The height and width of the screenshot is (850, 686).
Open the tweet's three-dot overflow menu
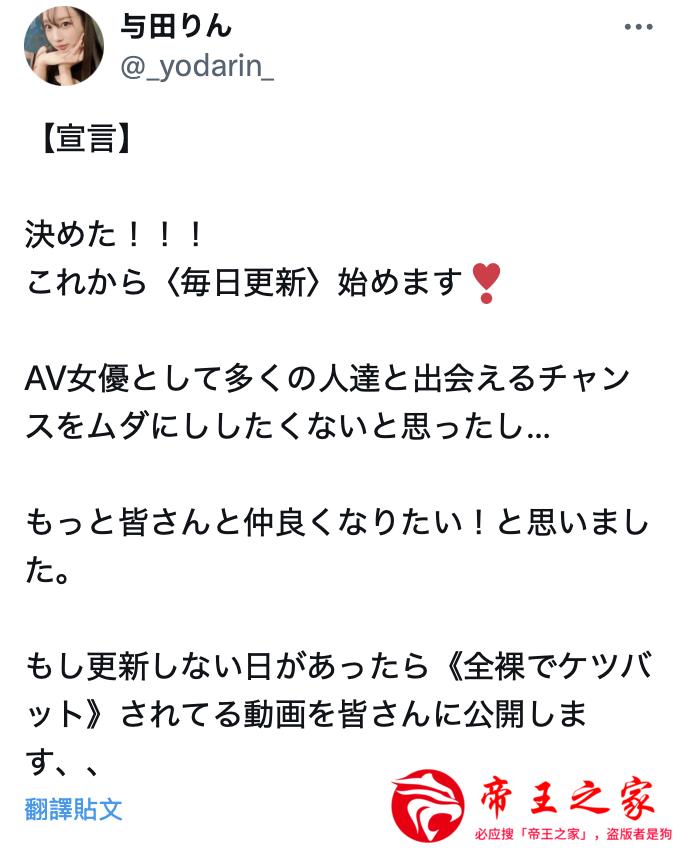[x=637, y=27]
